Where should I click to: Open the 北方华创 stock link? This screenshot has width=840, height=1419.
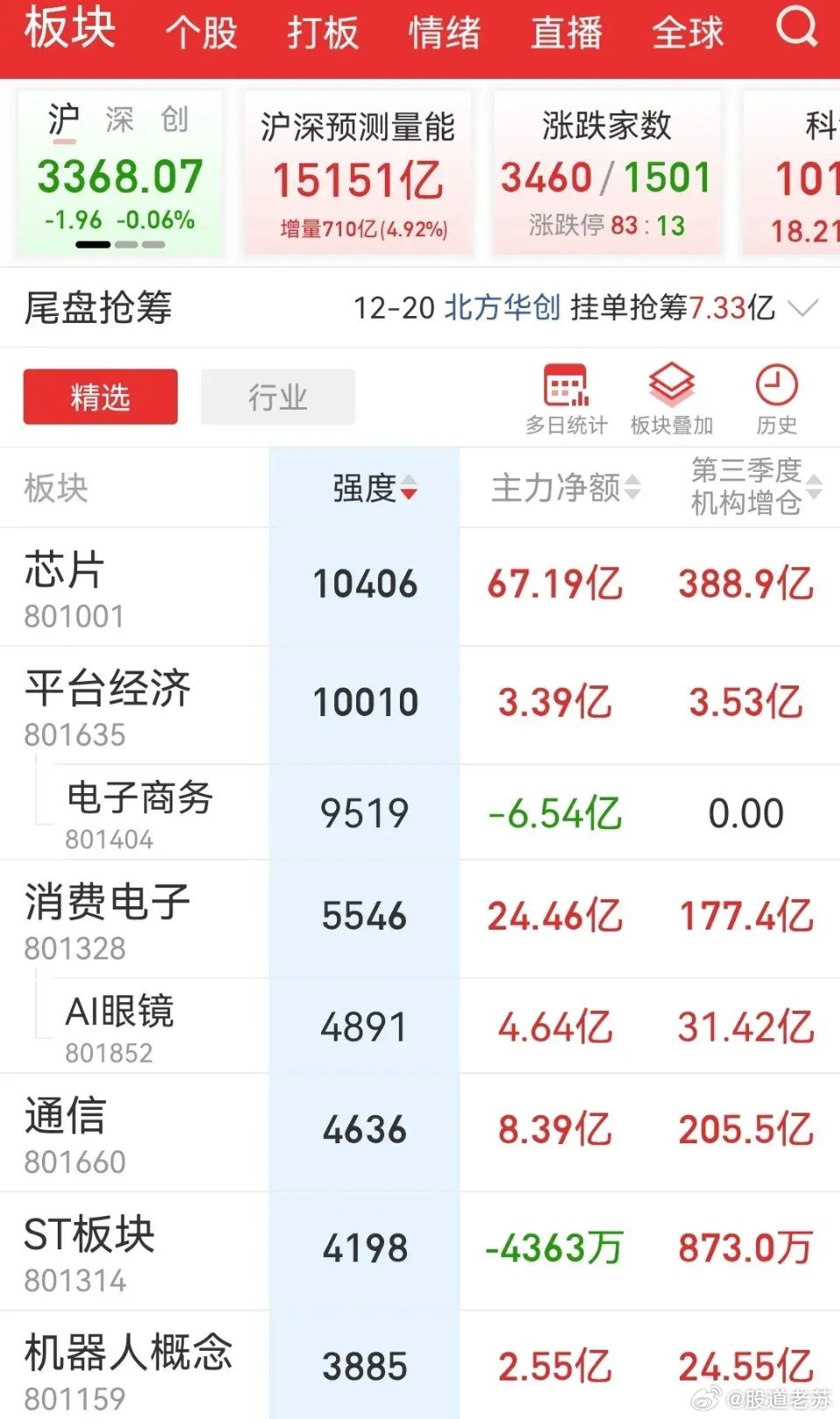(502, 308)
